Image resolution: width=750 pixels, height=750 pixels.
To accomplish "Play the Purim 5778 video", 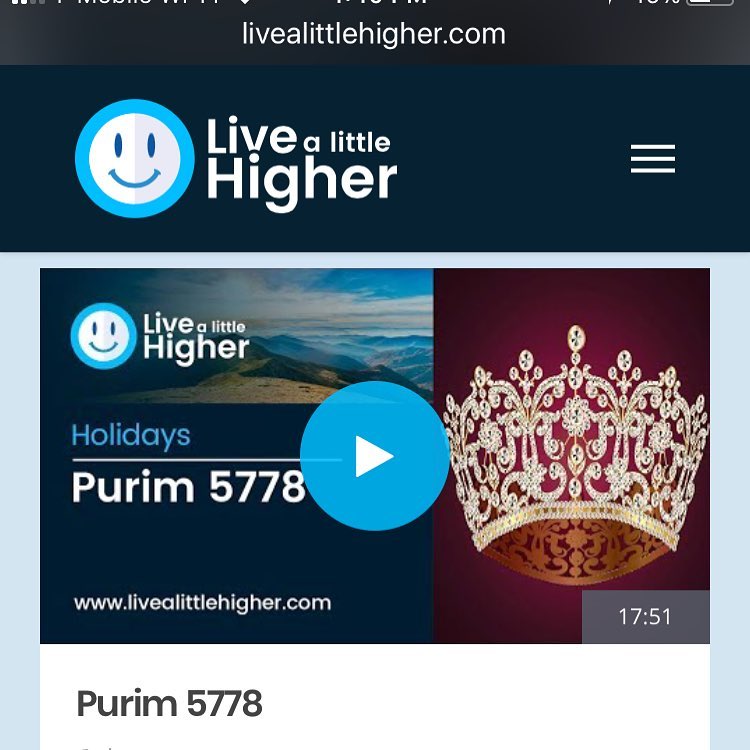I will coord(375,456).
